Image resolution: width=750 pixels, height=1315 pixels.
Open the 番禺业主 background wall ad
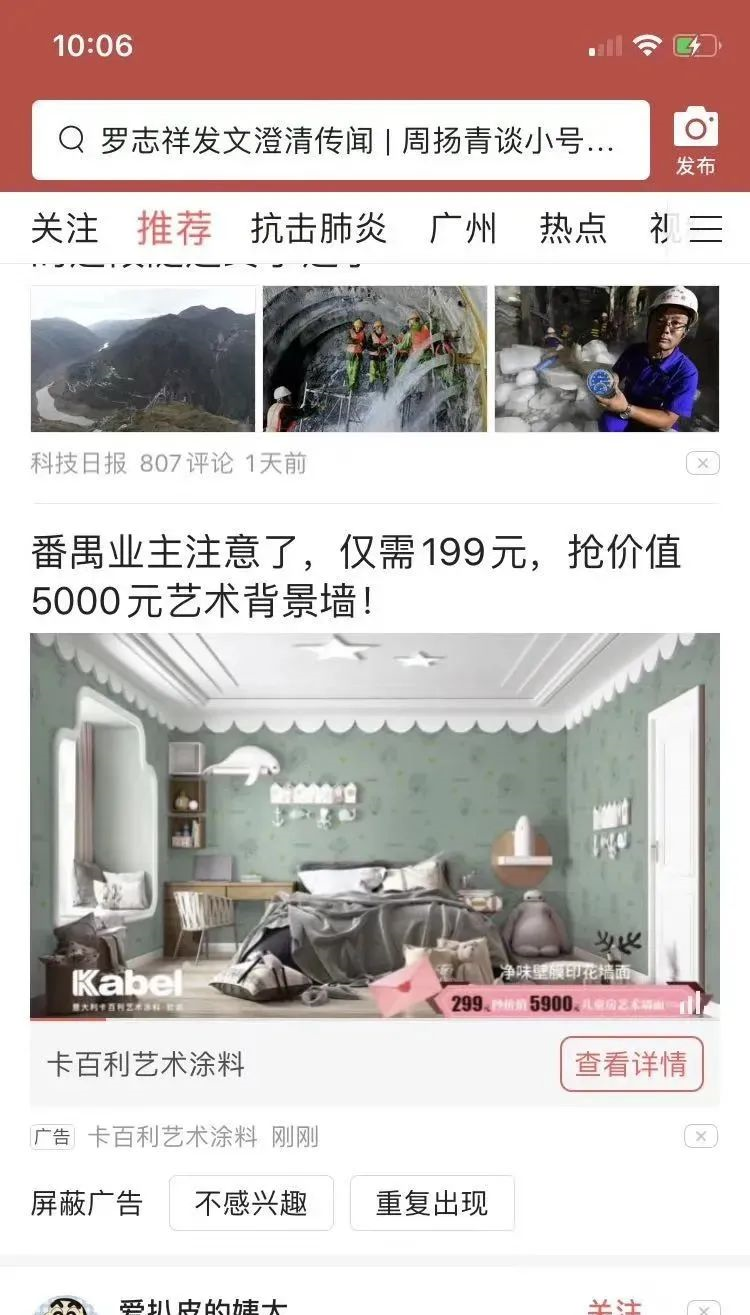coord(374,825)
